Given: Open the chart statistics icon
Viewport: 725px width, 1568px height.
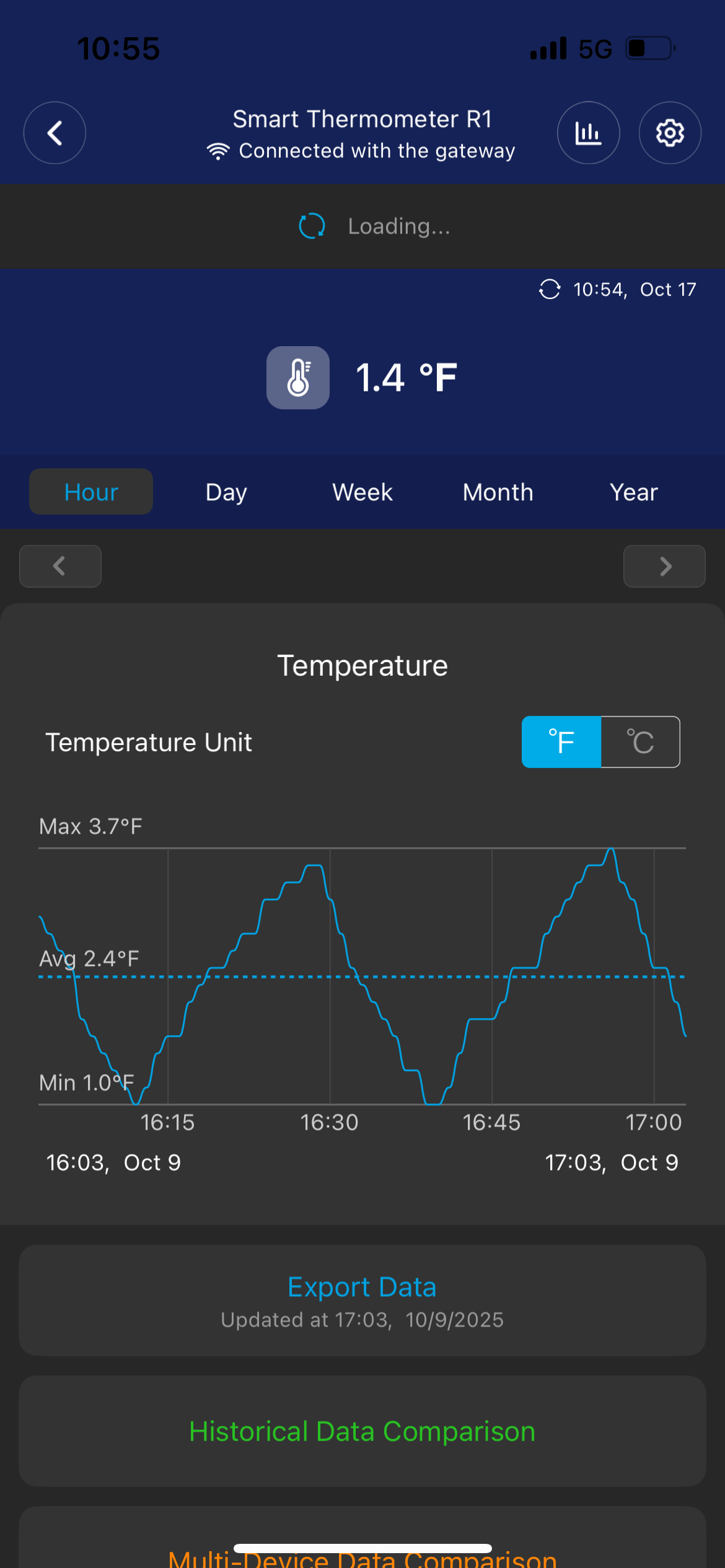Looking at the screenshot, I should (x=588, y=133).
